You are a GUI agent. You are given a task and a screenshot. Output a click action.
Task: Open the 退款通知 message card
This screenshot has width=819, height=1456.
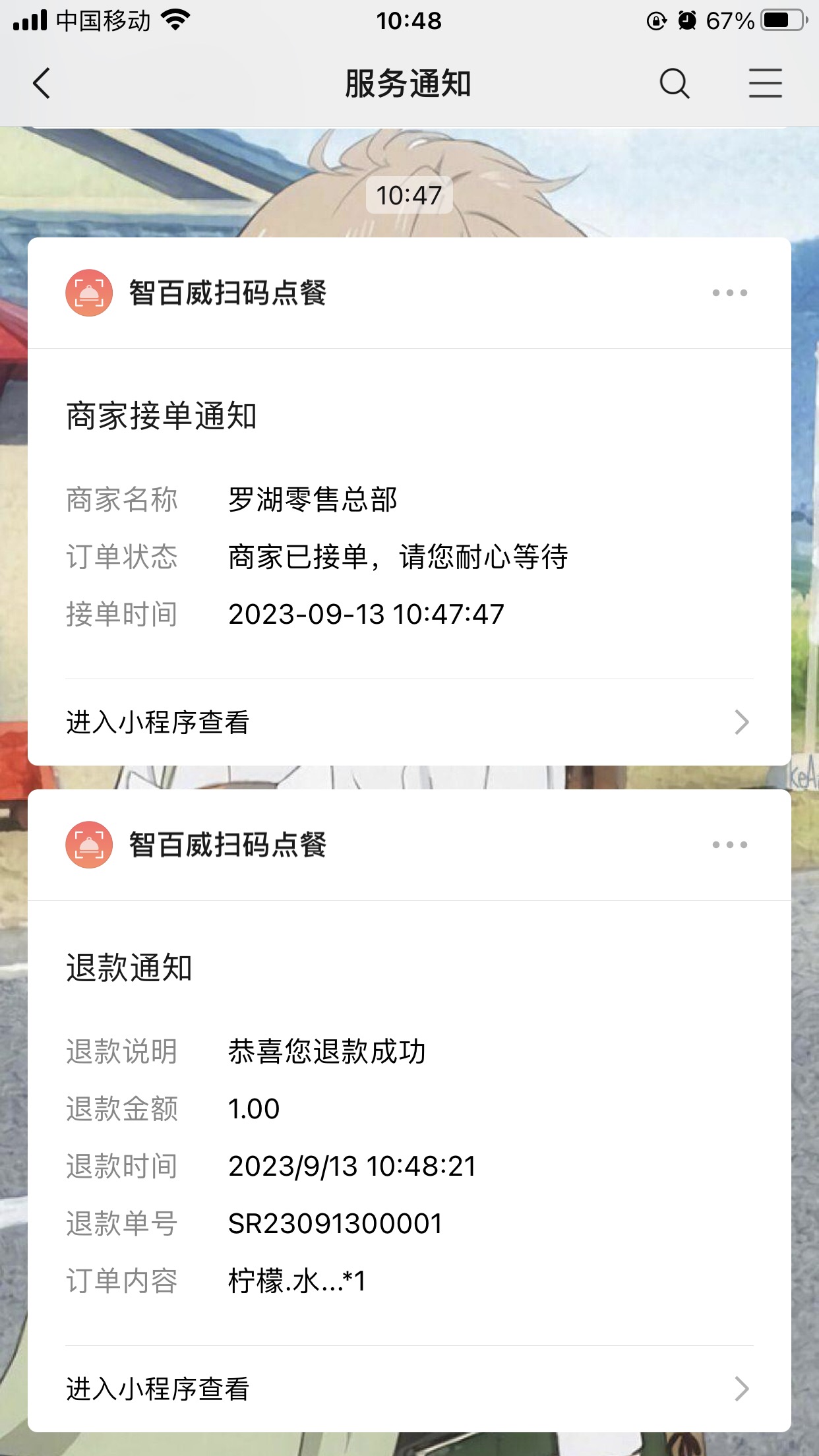(409, 1121)
